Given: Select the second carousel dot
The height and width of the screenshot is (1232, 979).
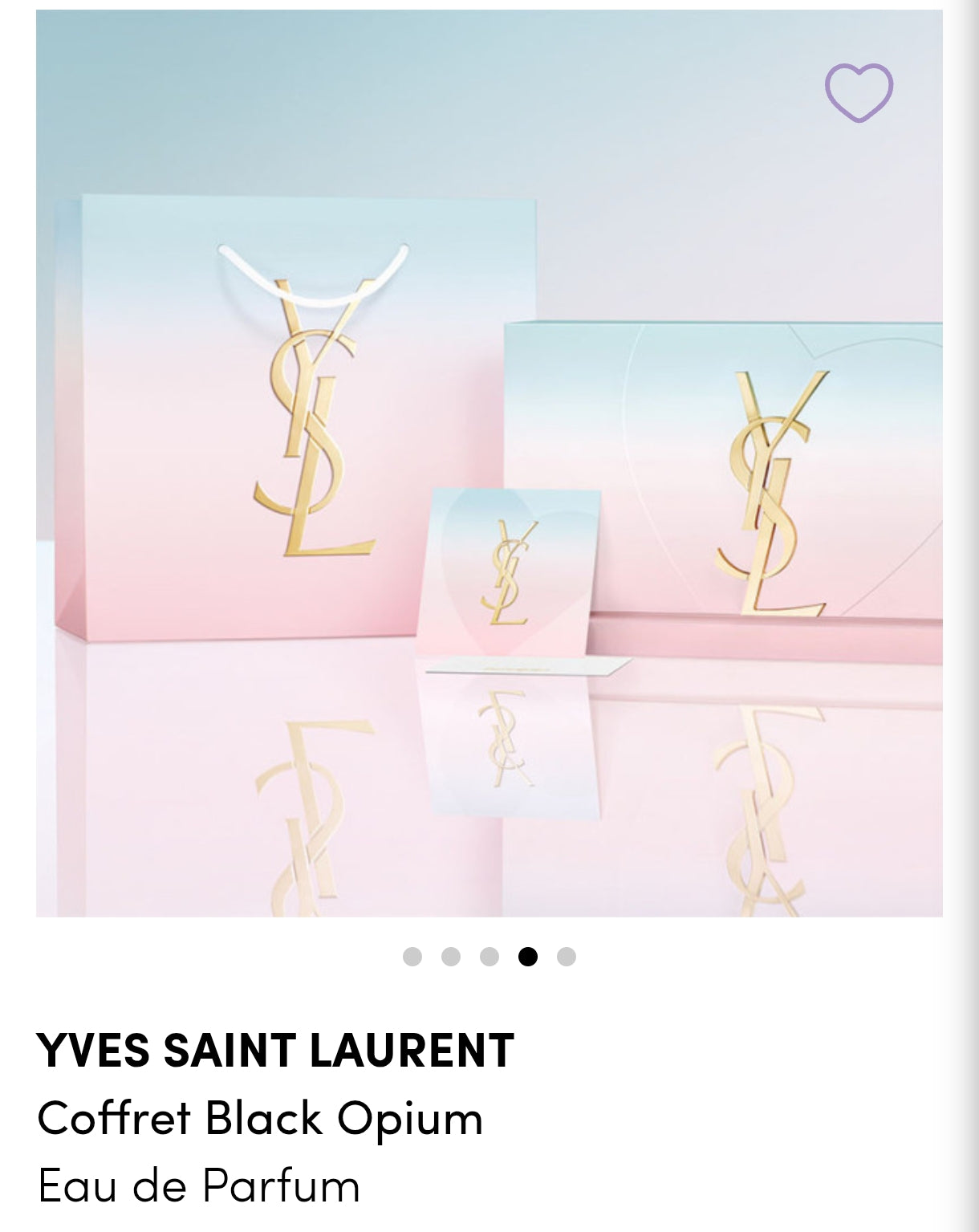Looking at the screenshot, I should (451, 957).
